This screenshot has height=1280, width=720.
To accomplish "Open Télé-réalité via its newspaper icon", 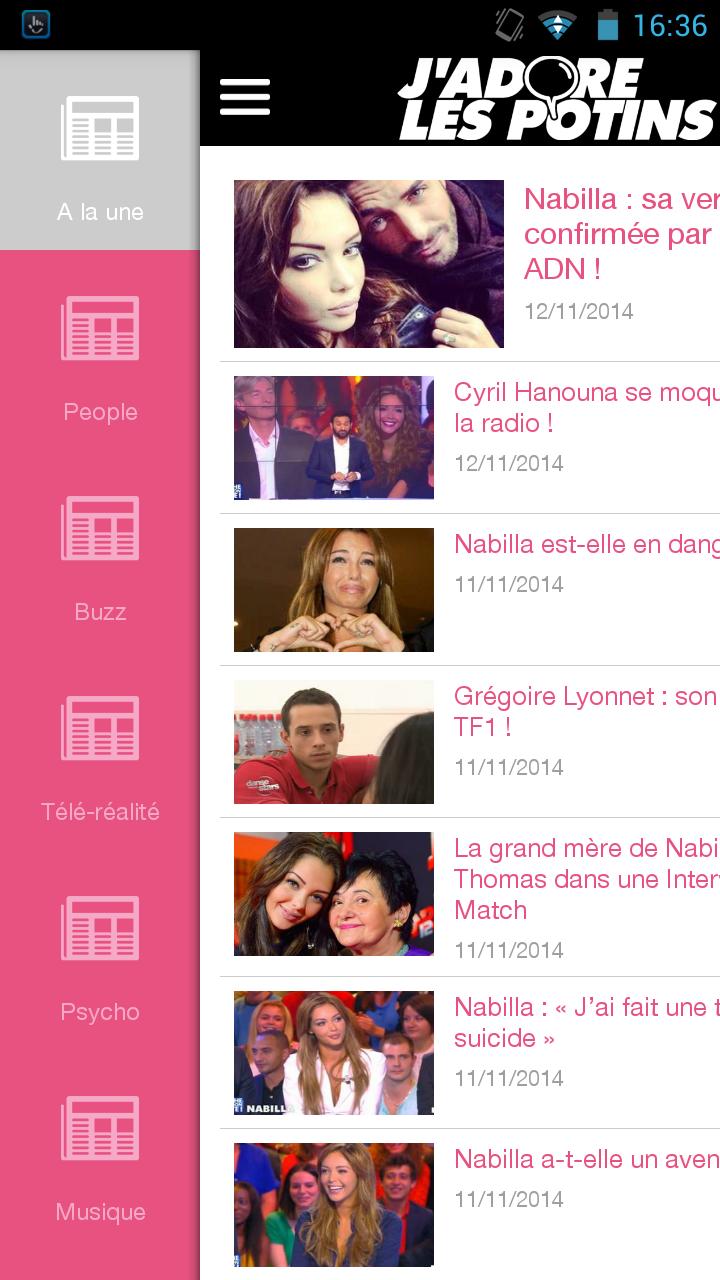I will click(100, 728).
